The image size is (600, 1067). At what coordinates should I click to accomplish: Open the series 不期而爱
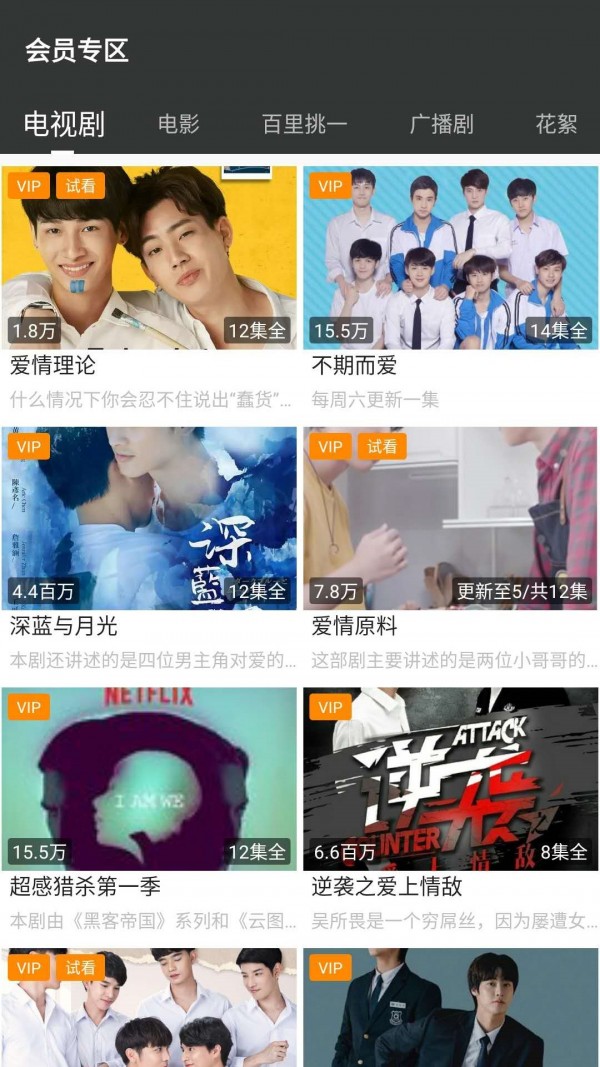point(451,258)
